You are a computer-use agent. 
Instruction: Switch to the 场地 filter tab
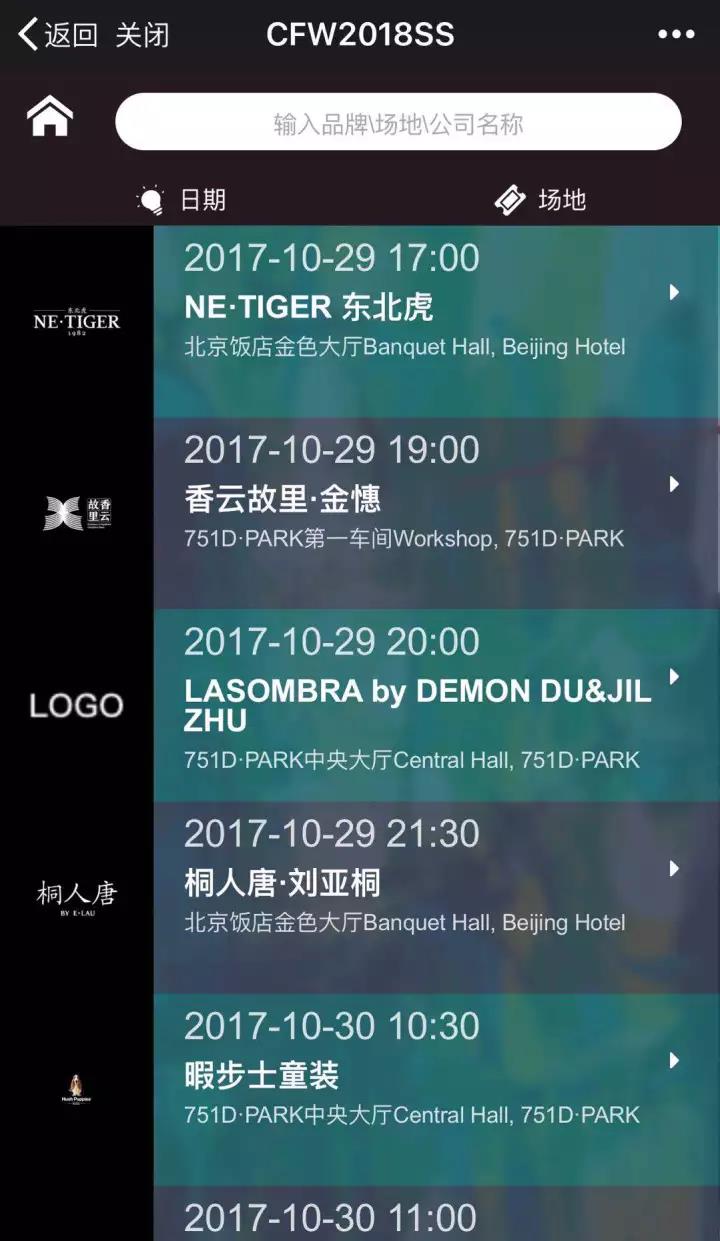click(540, 200)
